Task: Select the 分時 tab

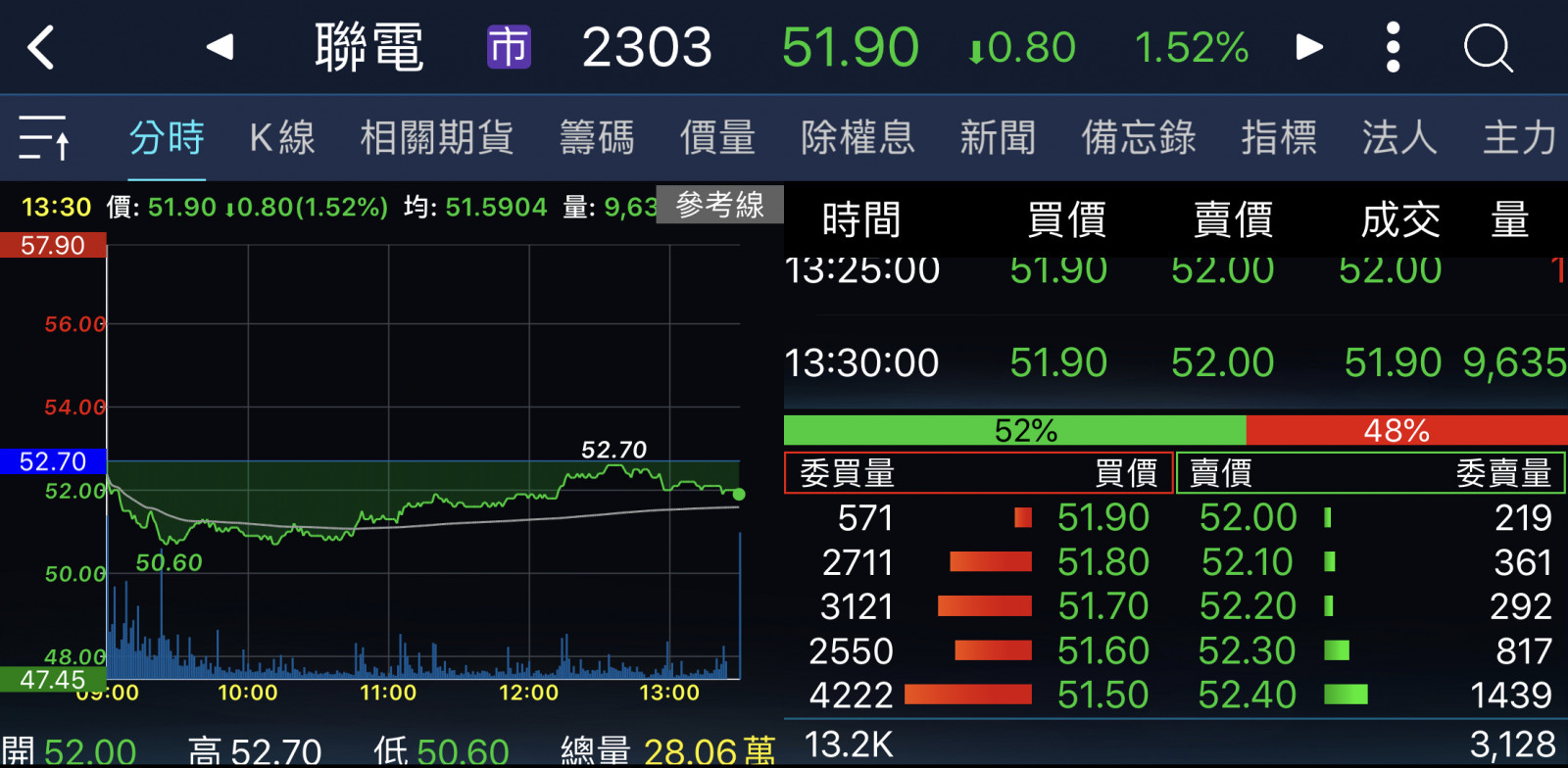Action: pyautogui.click(x=167, y=137)
